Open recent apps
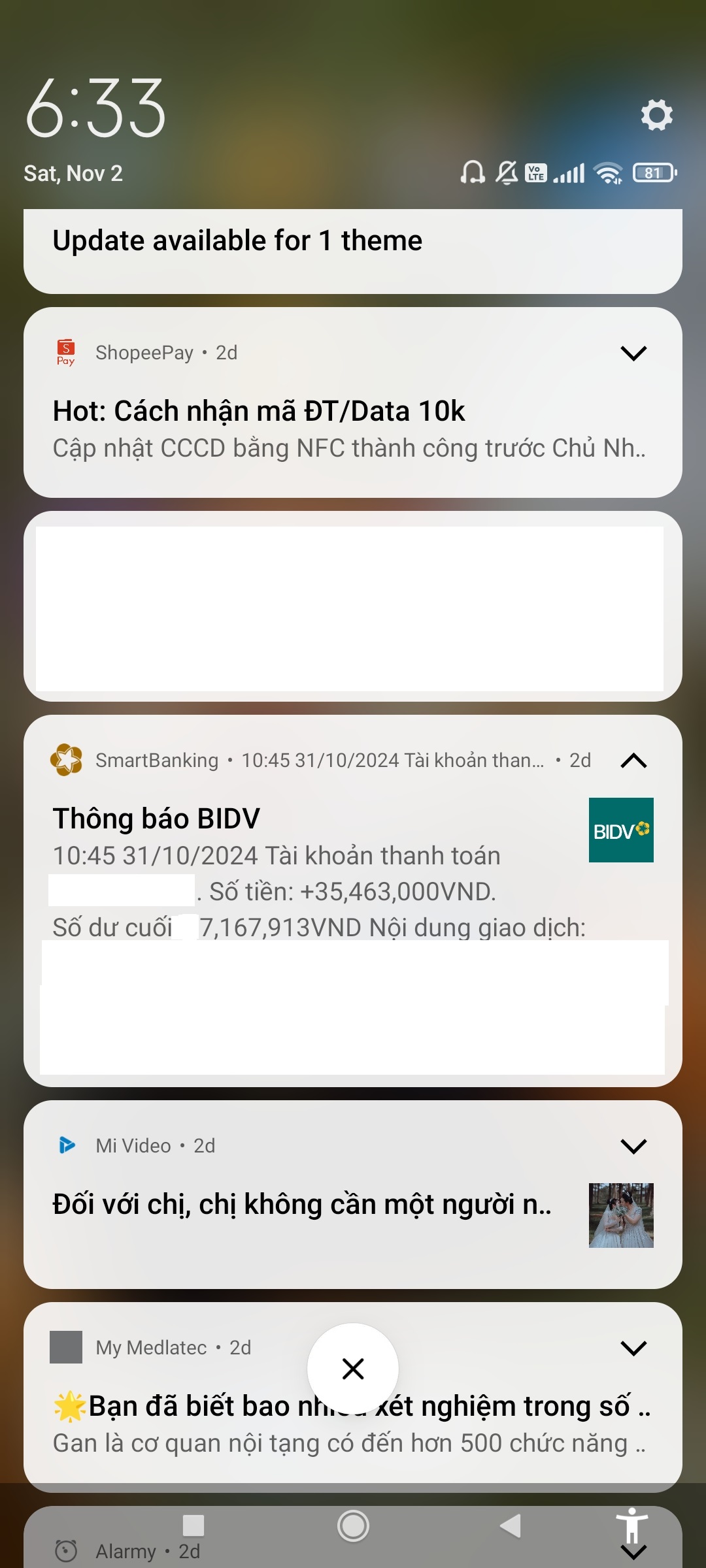 193,1526
